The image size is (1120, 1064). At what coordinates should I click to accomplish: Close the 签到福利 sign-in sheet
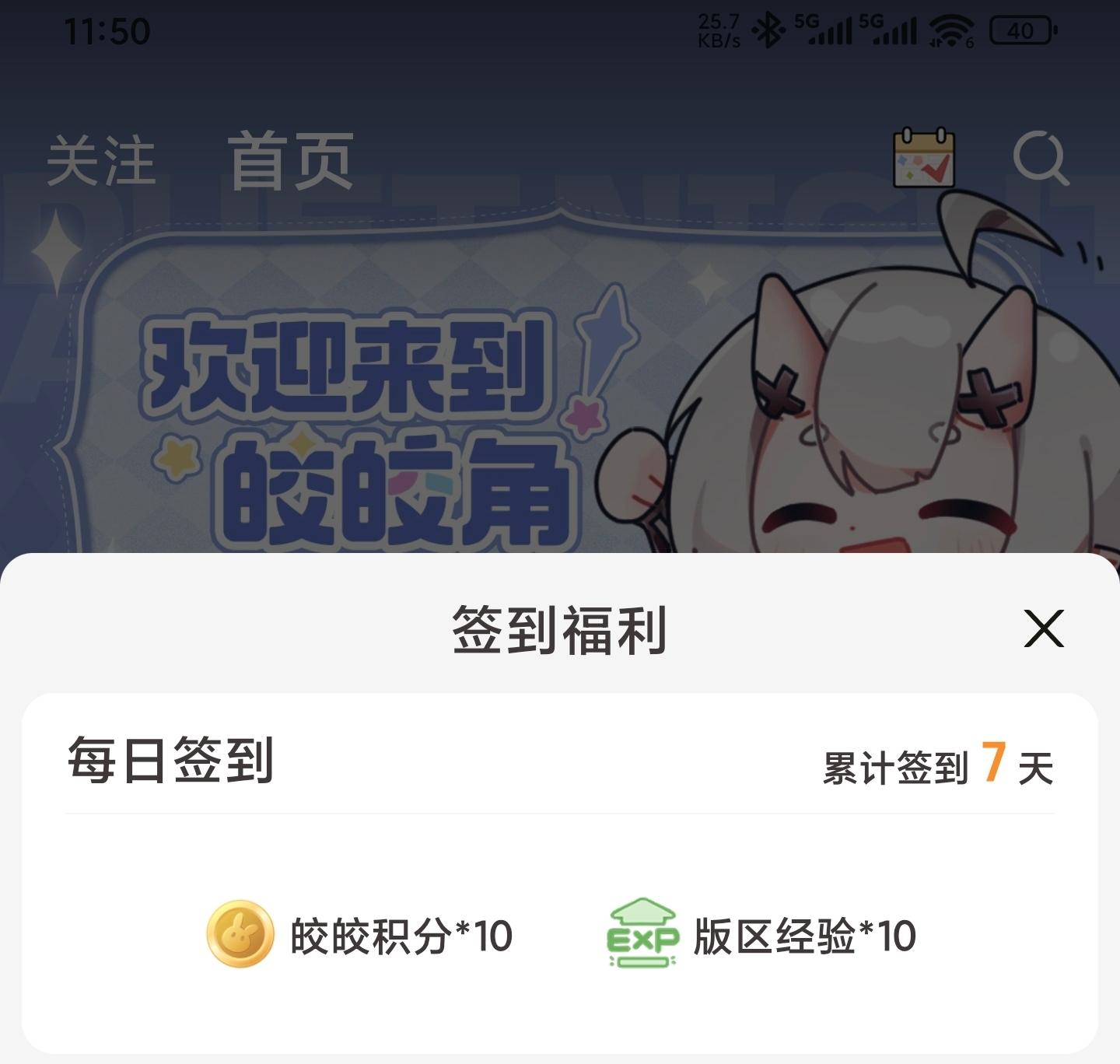(x=1043, y=628)
